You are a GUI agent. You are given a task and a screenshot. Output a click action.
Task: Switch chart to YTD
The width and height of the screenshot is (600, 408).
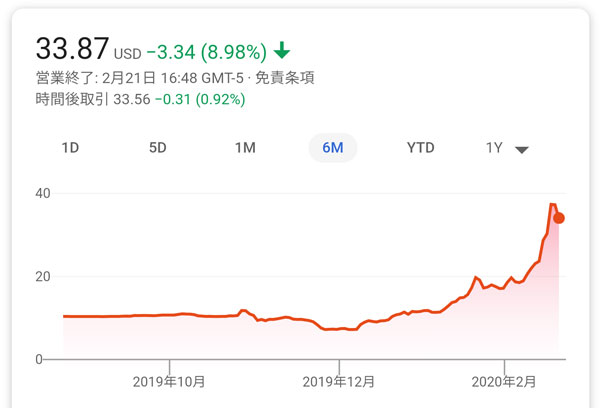(421, 148)
